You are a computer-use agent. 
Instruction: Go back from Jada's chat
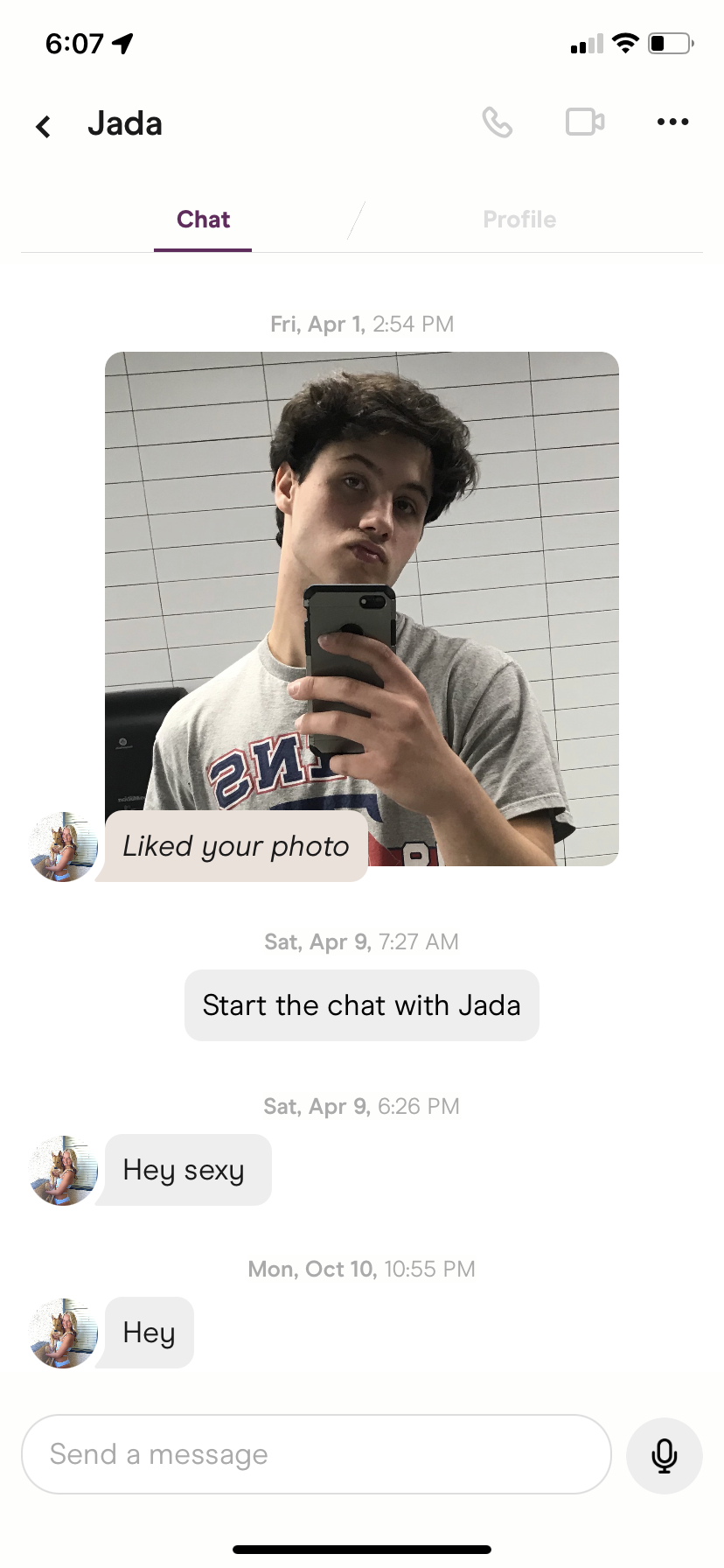43,126
